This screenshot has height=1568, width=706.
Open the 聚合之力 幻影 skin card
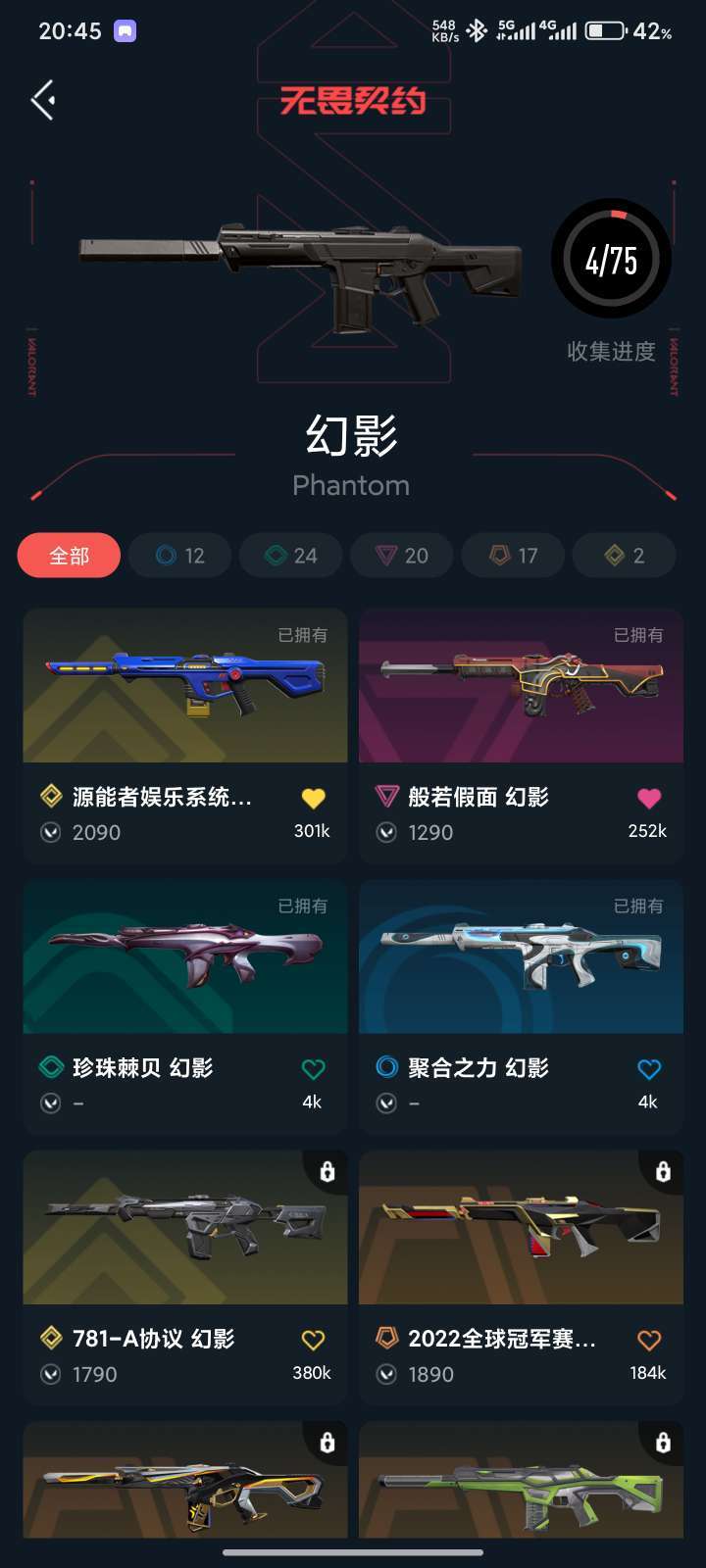[x=521, y=1006]
